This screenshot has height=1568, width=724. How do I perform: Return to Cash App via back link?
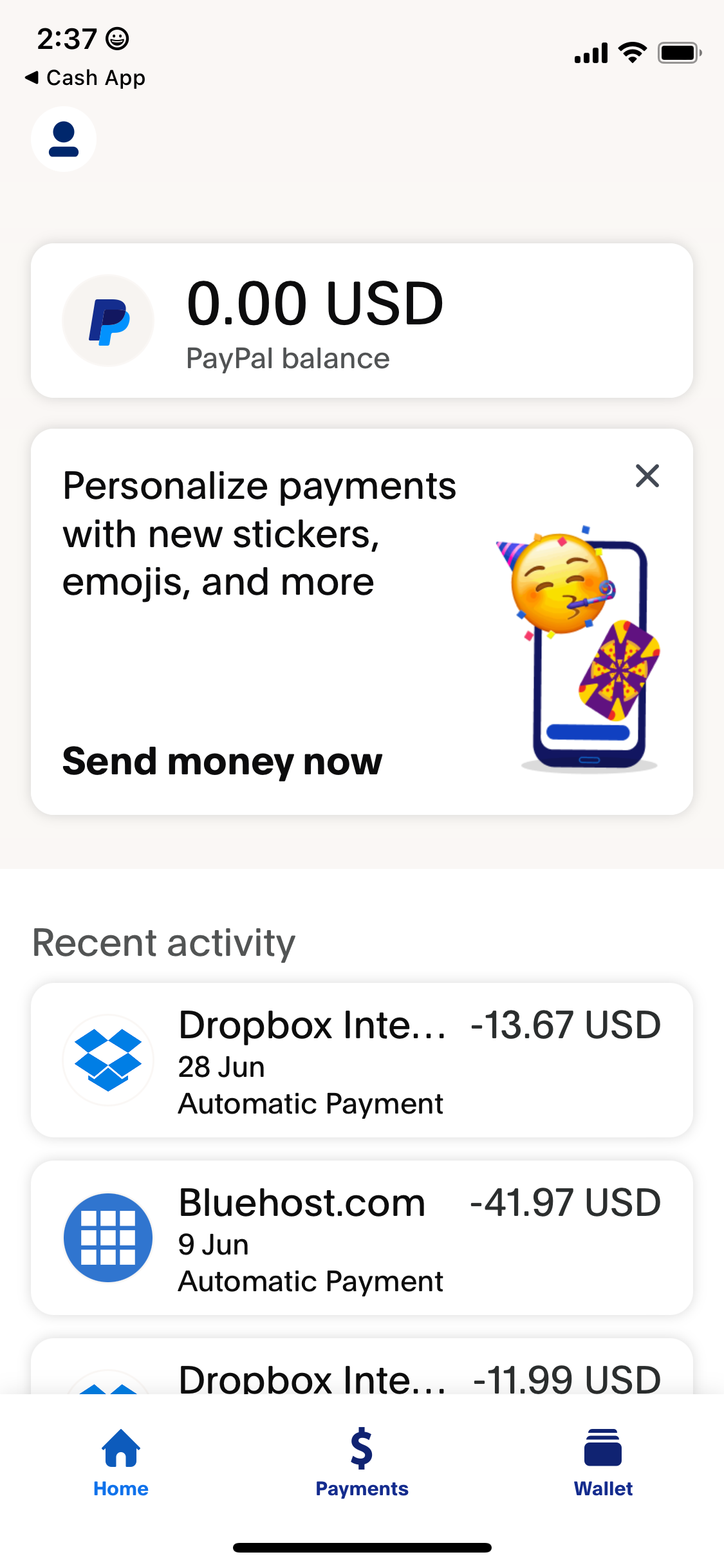click(86, 77)
